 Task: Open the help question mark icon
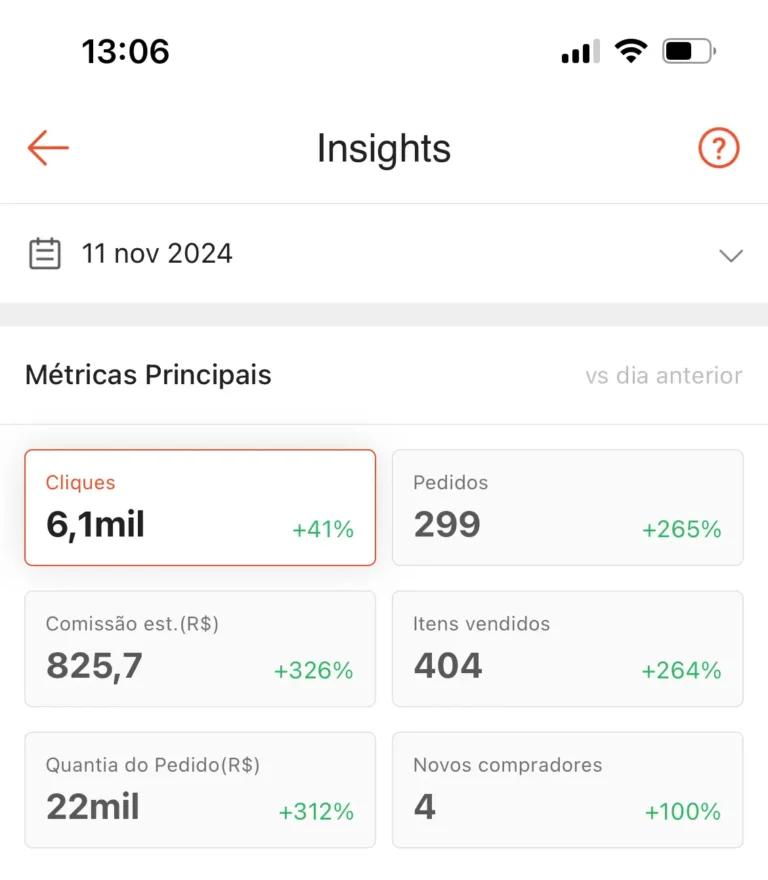point(718,149)
